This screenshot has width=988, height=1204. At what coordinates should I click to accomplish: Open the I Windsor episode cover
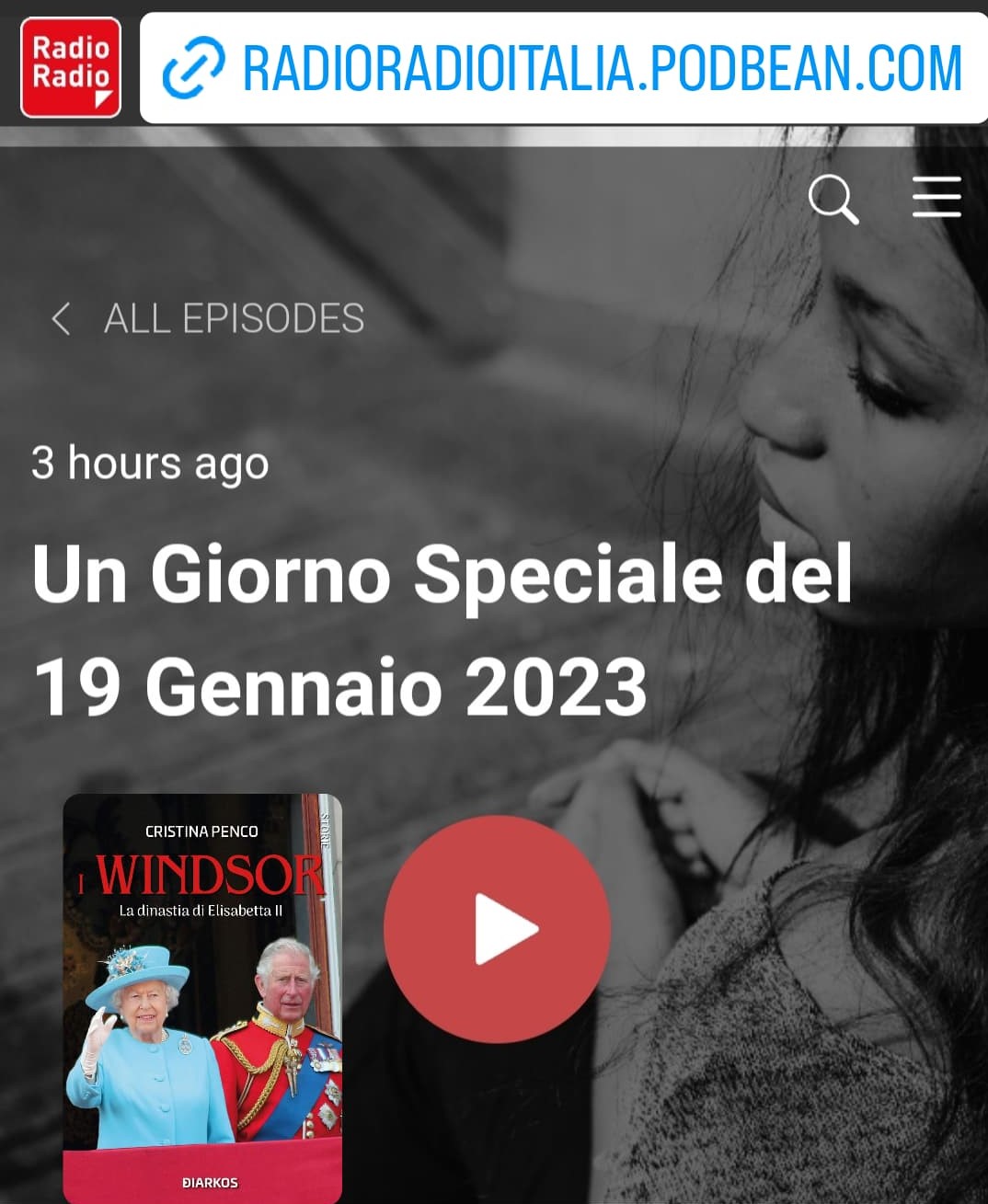pos(202,998)
